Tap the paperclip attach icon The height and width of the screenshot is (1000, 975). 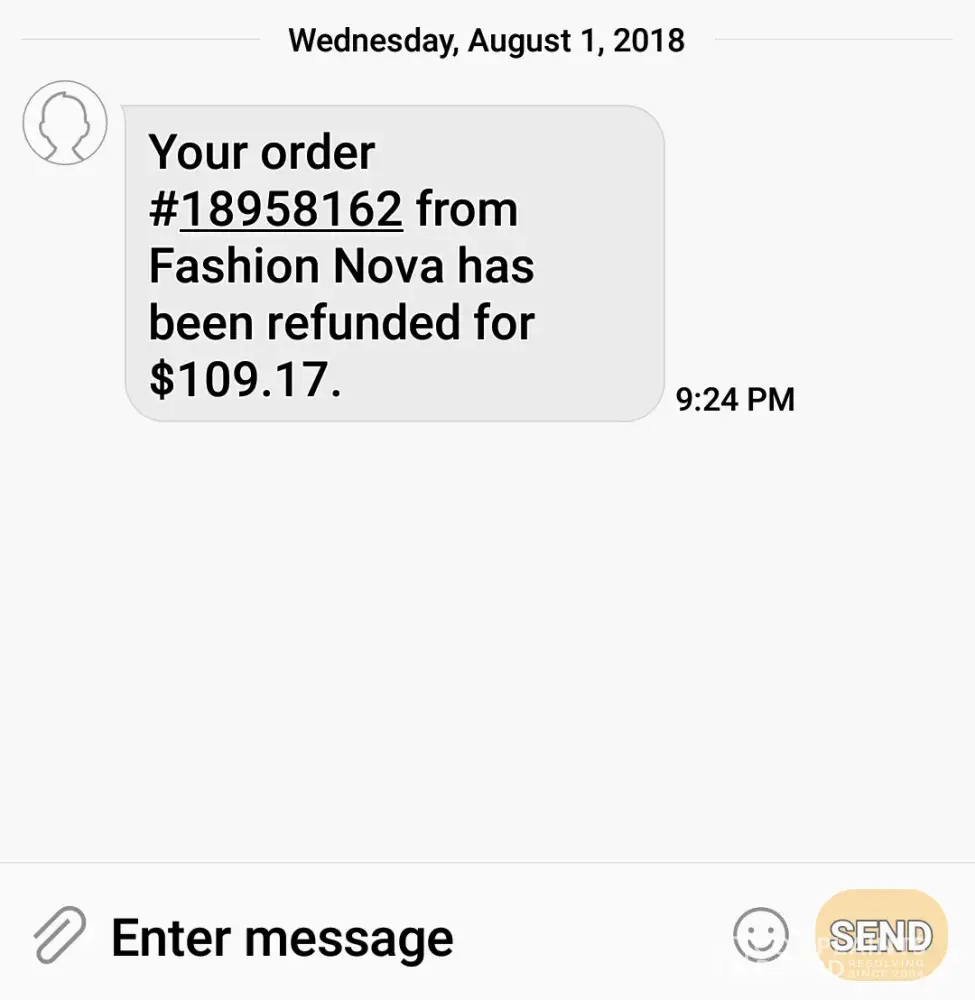point(59,935)
